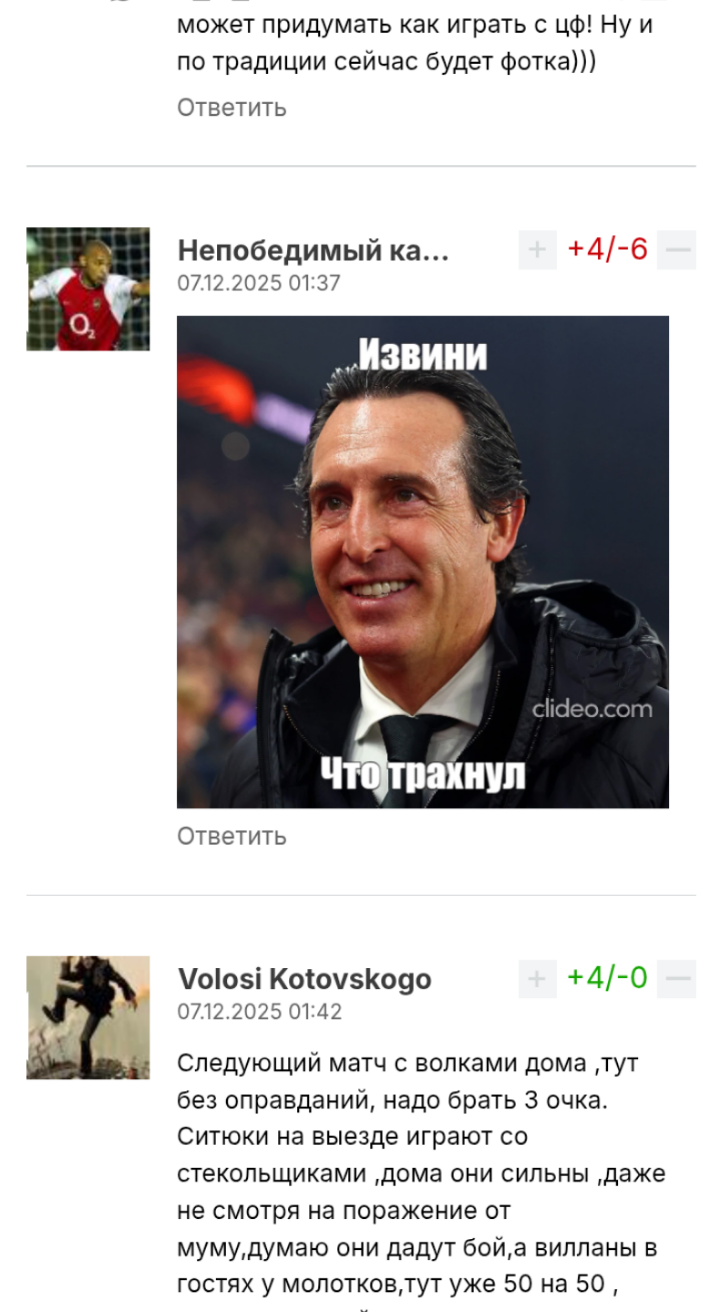Image resolution: width=720 pixels, height=1312 pixels.
Task: Downvote the comment by Непобедимый ка...
Action: pos(679,250)
